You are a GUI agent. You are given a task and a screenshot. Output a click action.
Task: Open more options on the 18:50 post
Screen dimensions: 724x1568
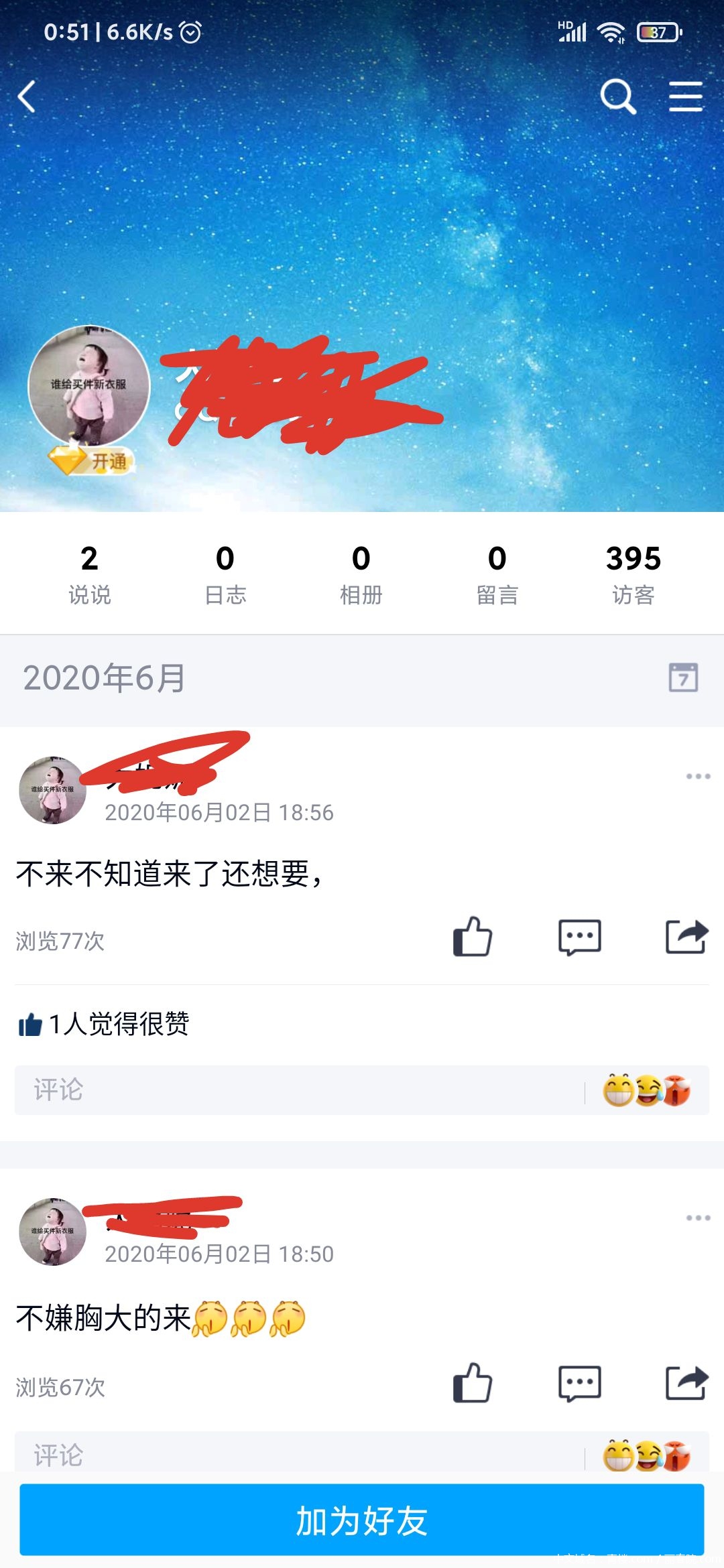(698, 1218)
